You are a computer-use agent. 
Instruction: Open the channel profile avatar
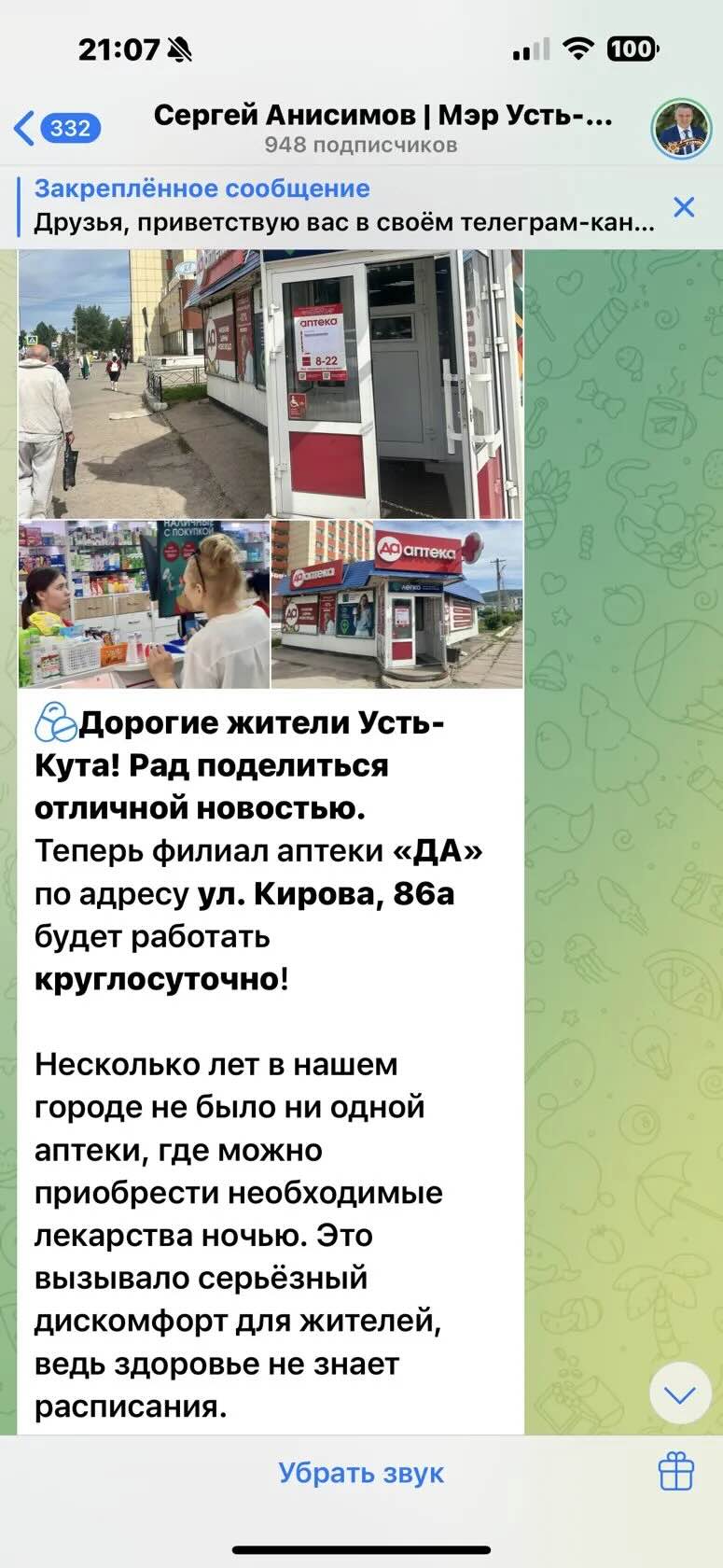click(680, 129)
